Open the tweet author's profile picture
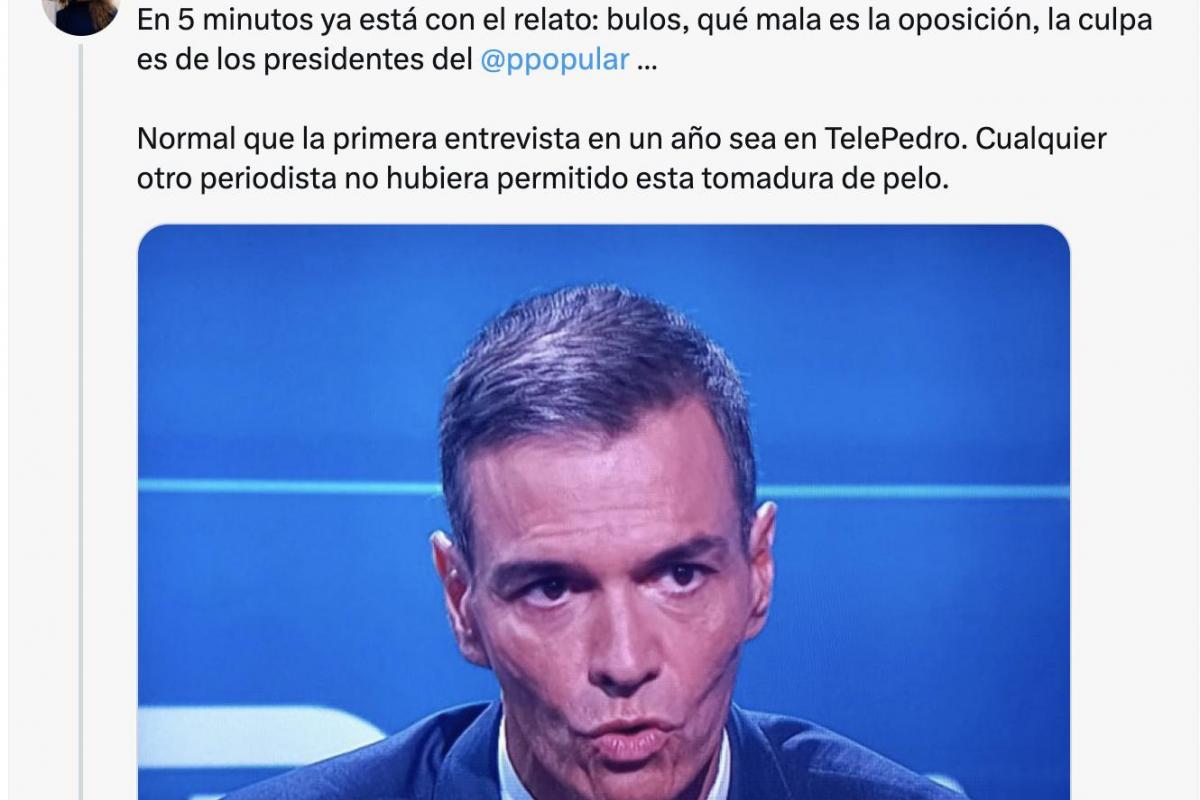The width and height of the screenshot is (1200, 800). [82, 14]
